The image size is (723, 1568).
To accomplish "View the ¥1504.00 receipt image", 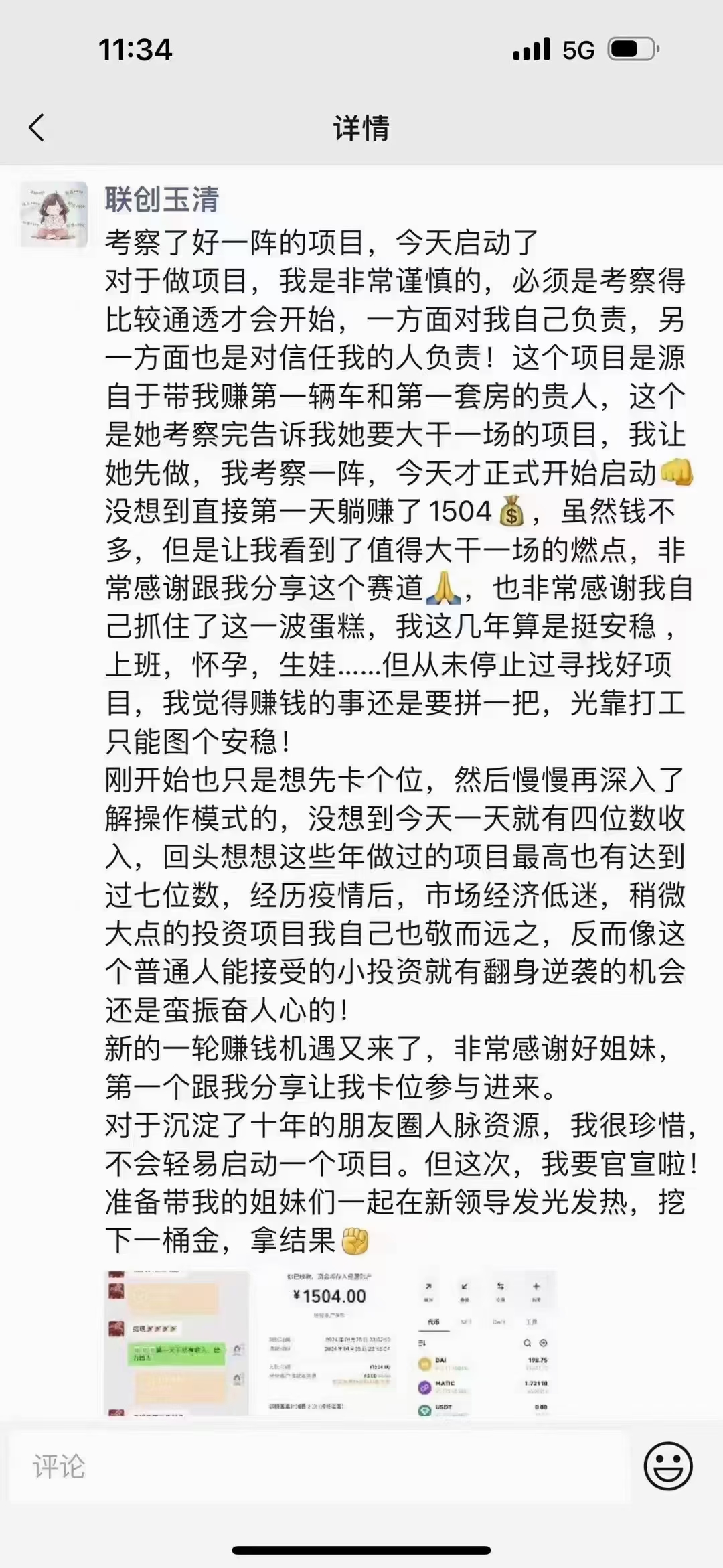I will (330, 1342).
